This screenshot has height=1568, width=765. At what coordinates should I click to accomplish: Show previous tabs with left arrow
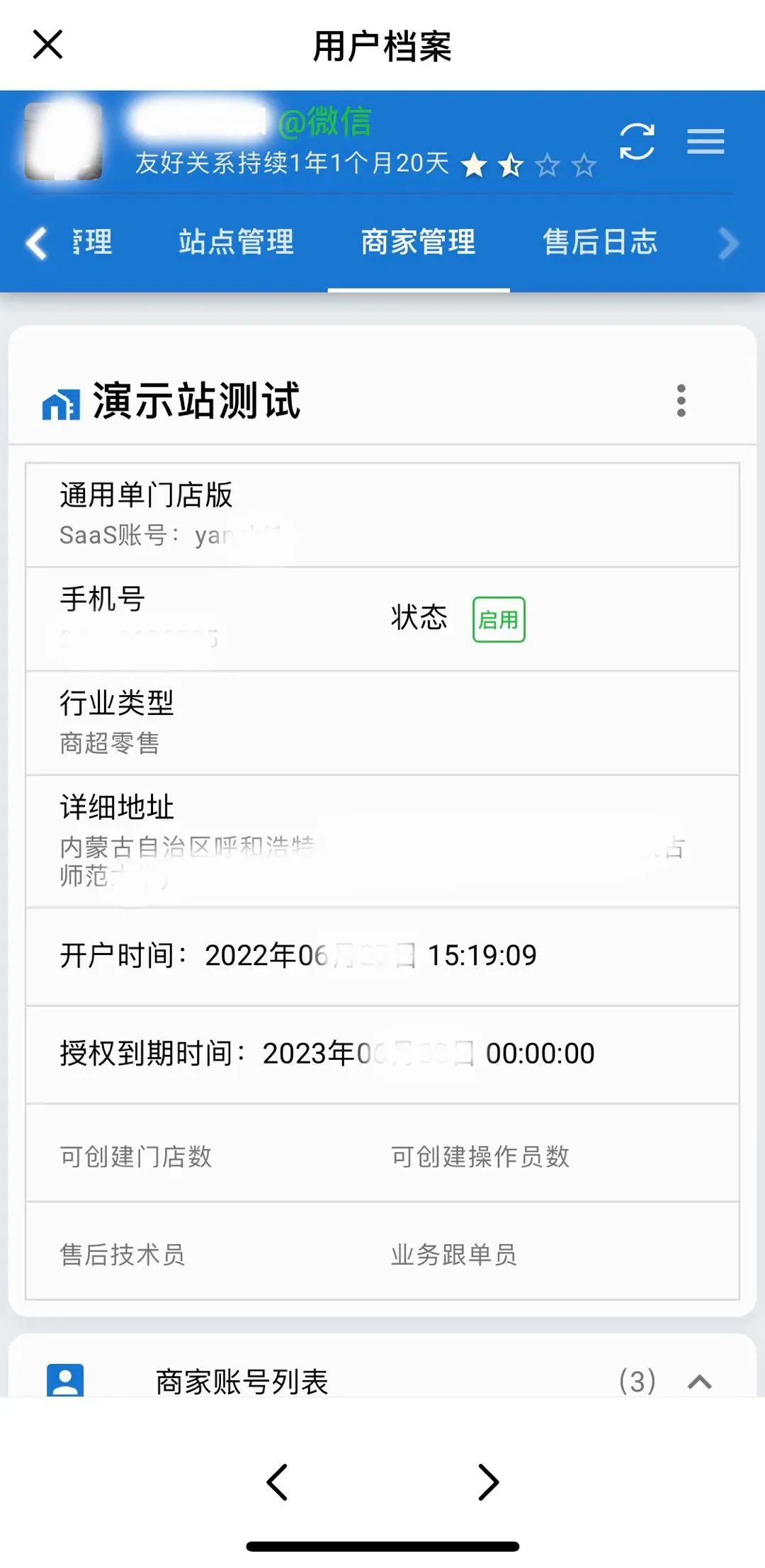pos(35,243)
